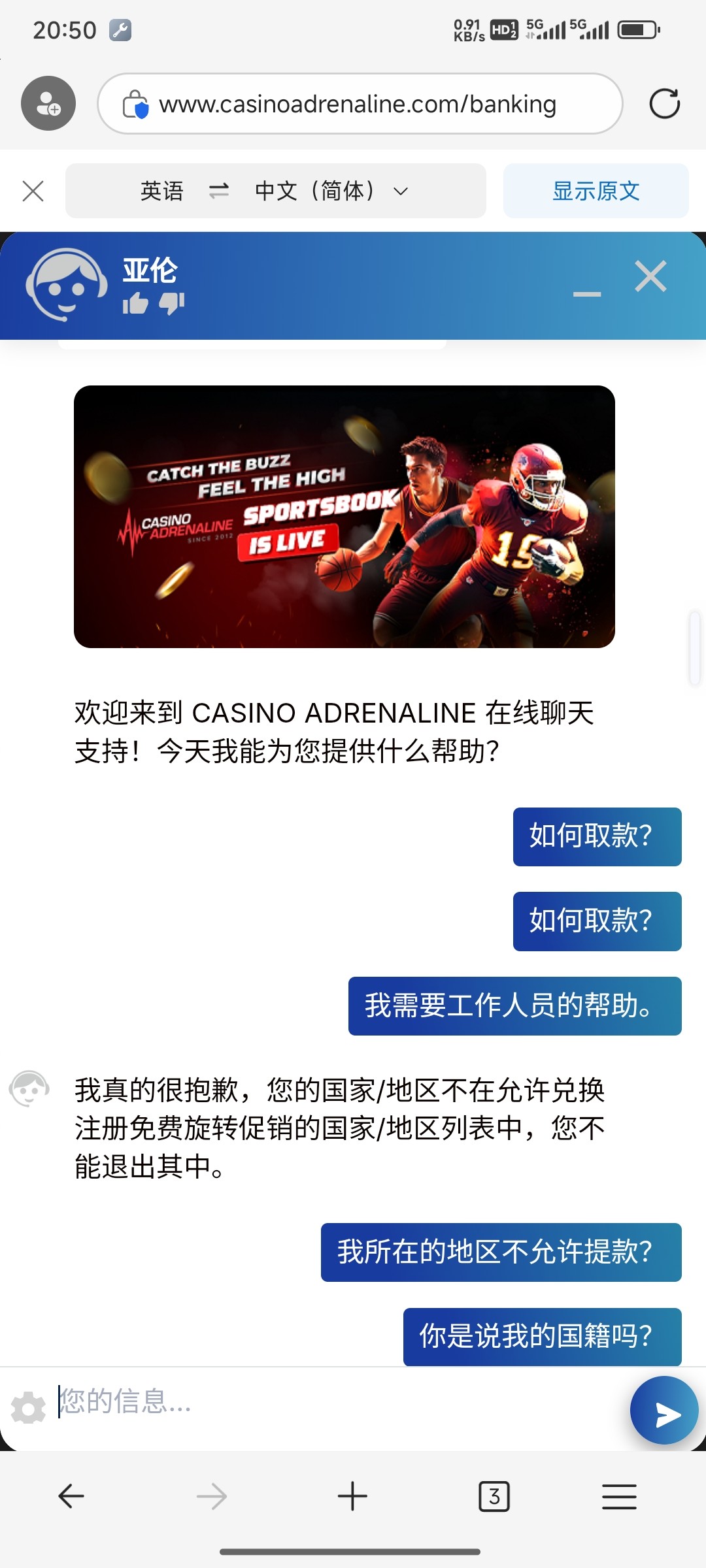
Task: Tap 显示原文 to show original text
Action: pos(596,191)
